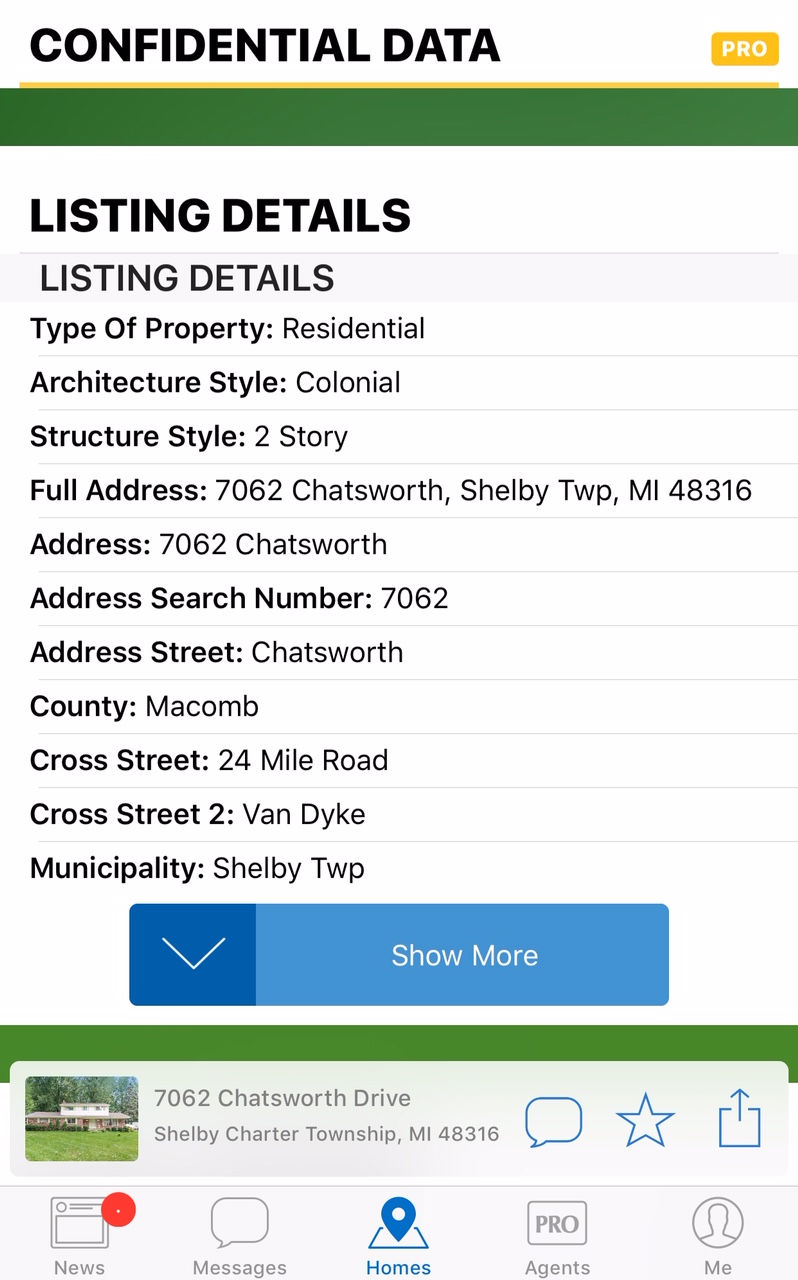Screen dimensions: 798x1280
Task: Switch to the News tab
Action: click(80, 1236)
